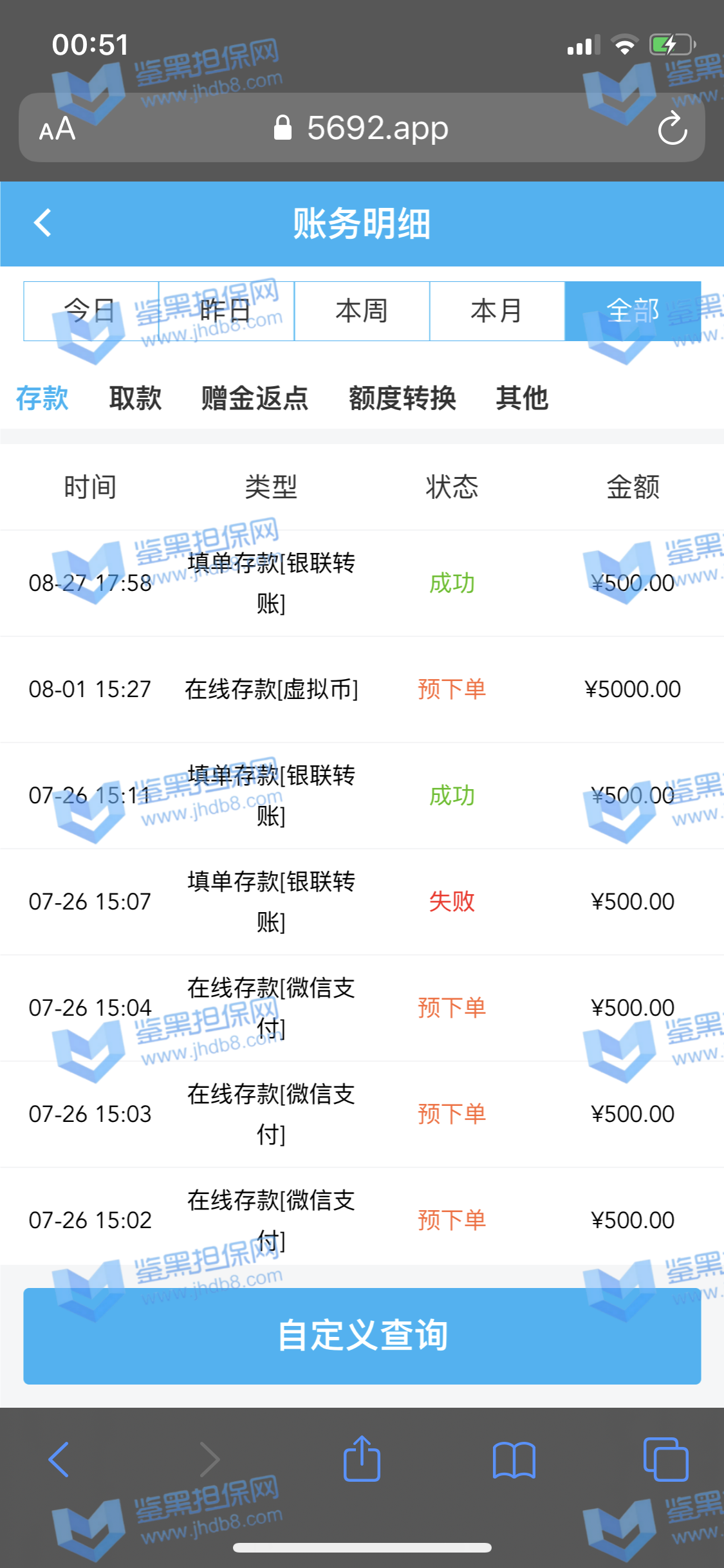Show open Safari tabs
The width and height of the screenshot is (724, 1568).
pos(665,1459)
